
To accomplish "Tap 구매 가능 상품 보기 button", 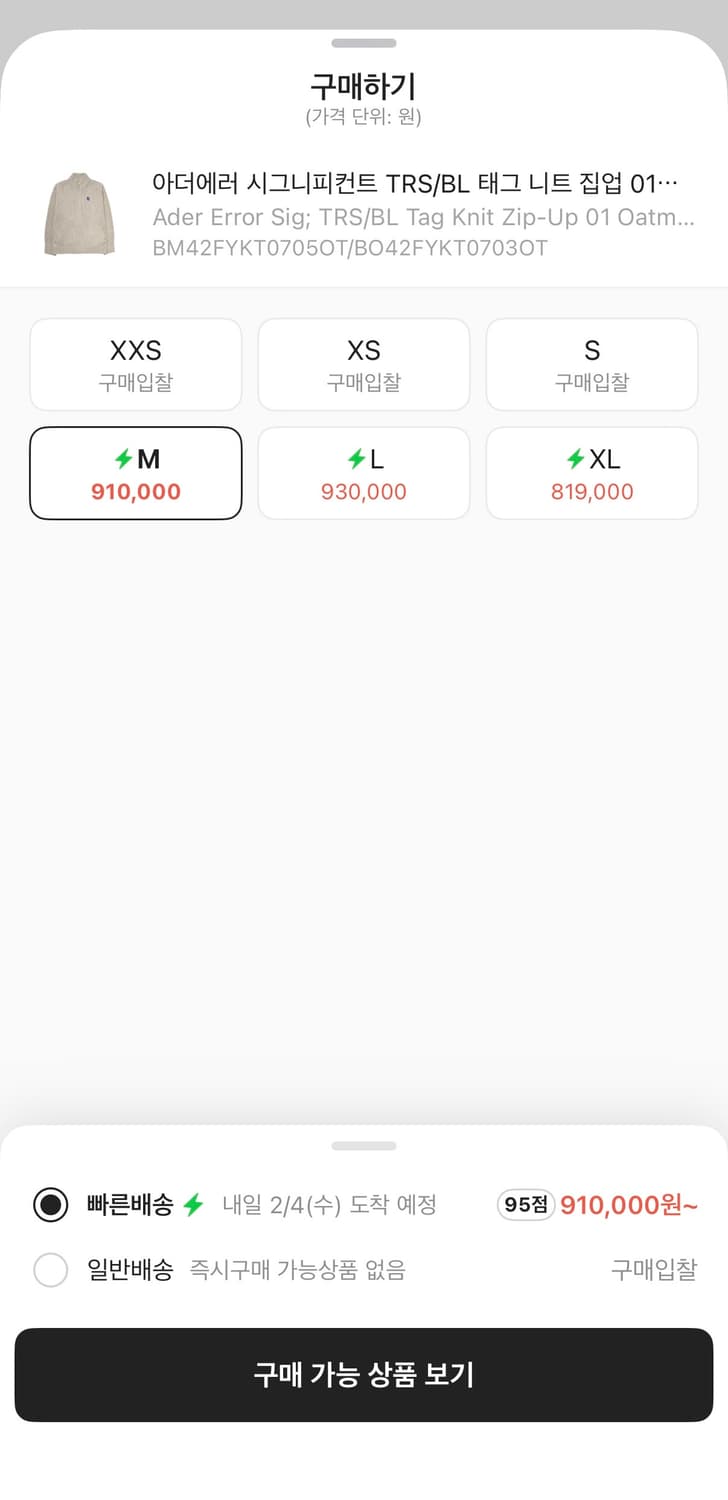I will pyautogui.click(x=364, y=1375).
